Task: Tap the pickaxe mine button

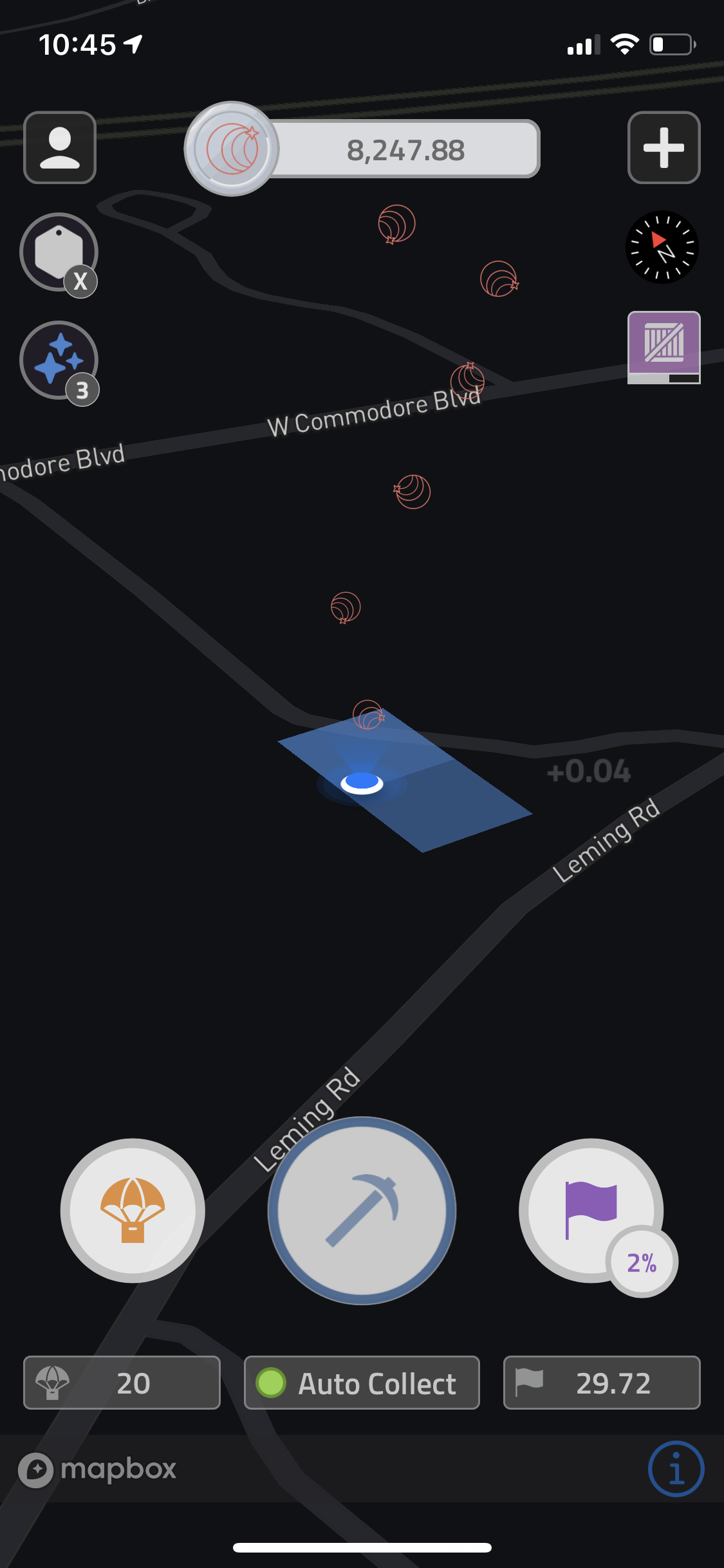Action: click(362, 1210)
